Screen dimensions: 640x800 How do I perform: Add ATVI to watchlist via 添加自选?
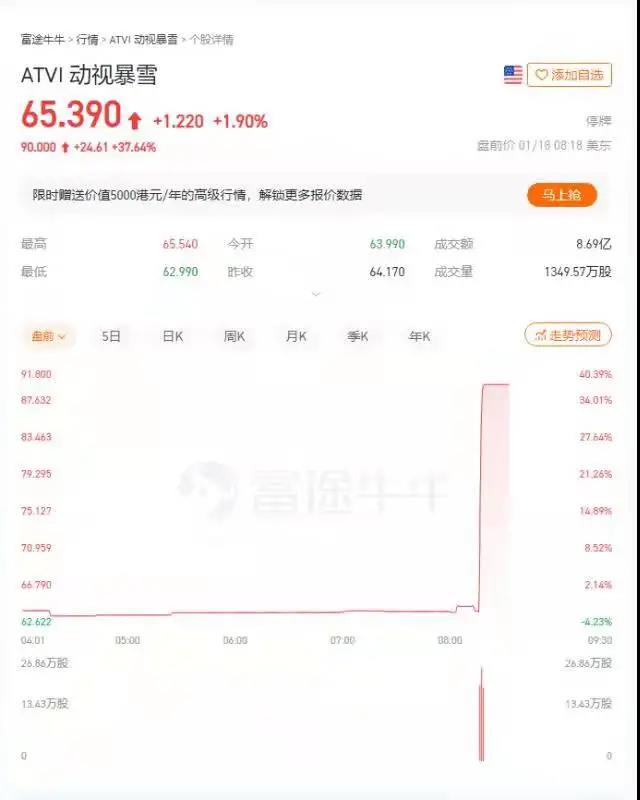(569, 75)
